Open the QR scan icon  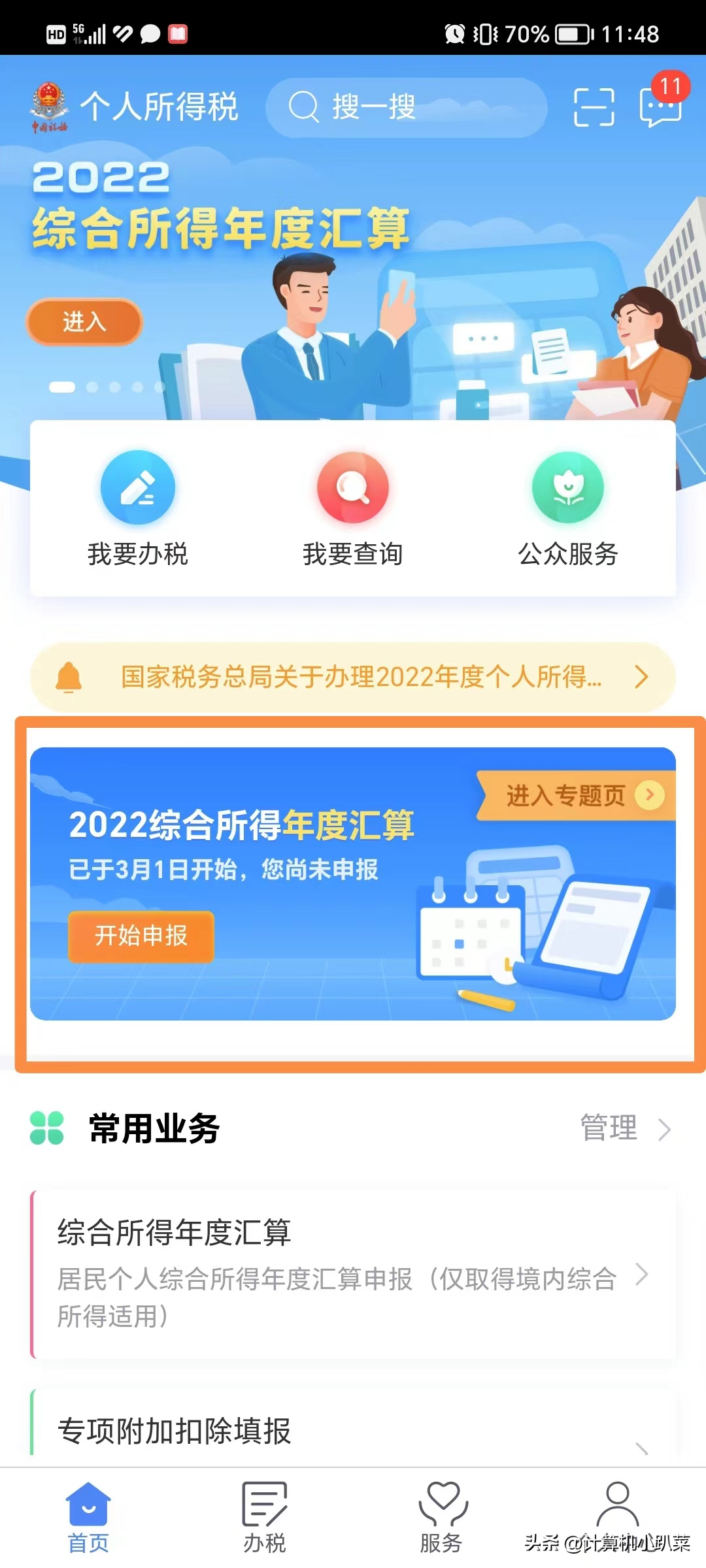point(594,106)
